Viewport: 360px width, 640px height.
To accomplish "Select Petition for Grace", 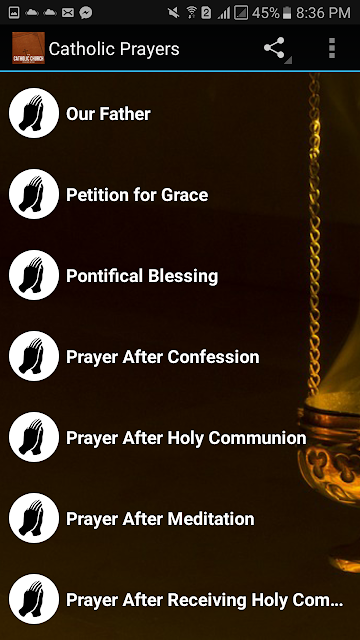I will pos(180,194).
